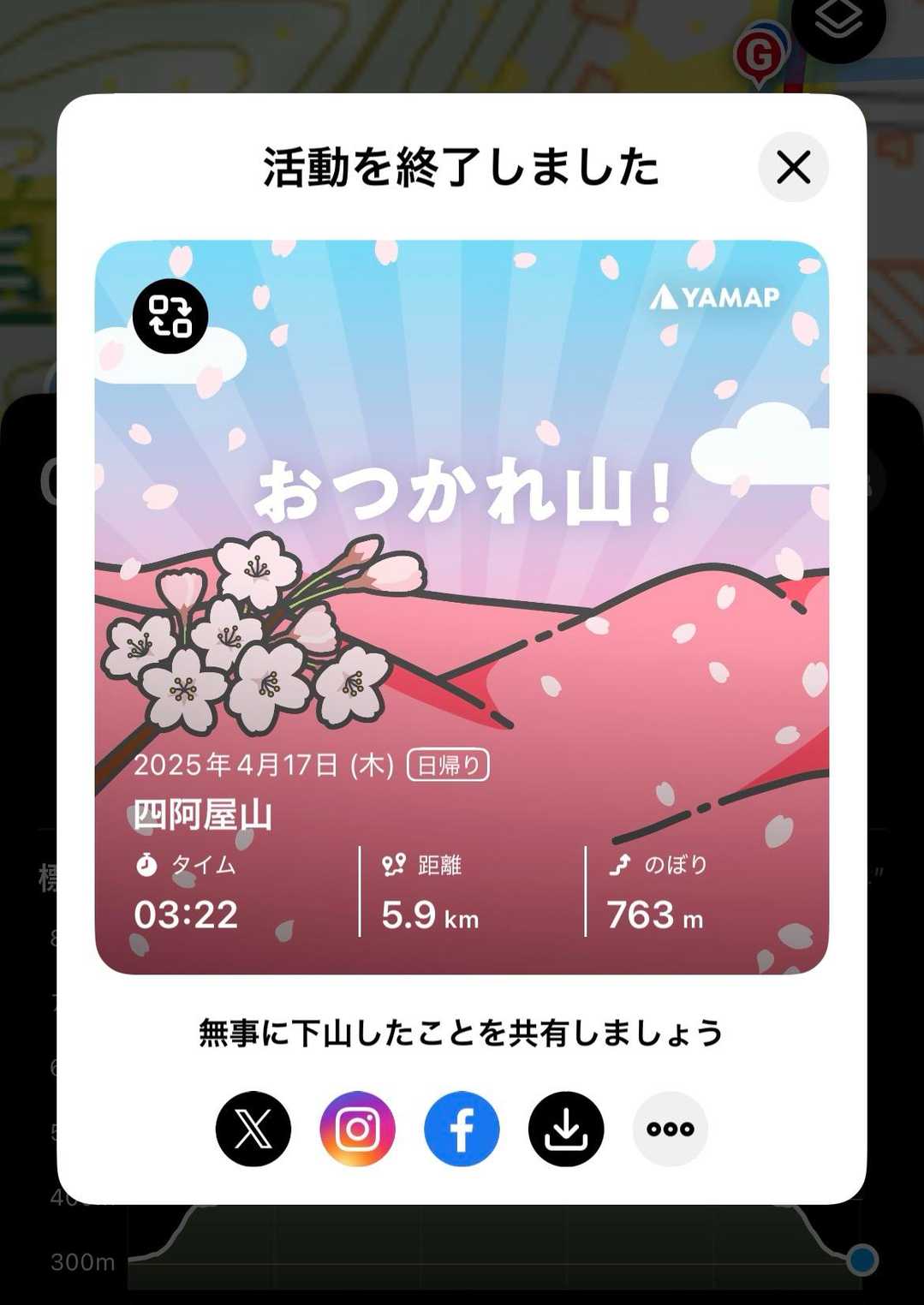Viewport: 924px width, 1305px height.
Task: Close the activity finished dialog
Action: tap(793, 167)
